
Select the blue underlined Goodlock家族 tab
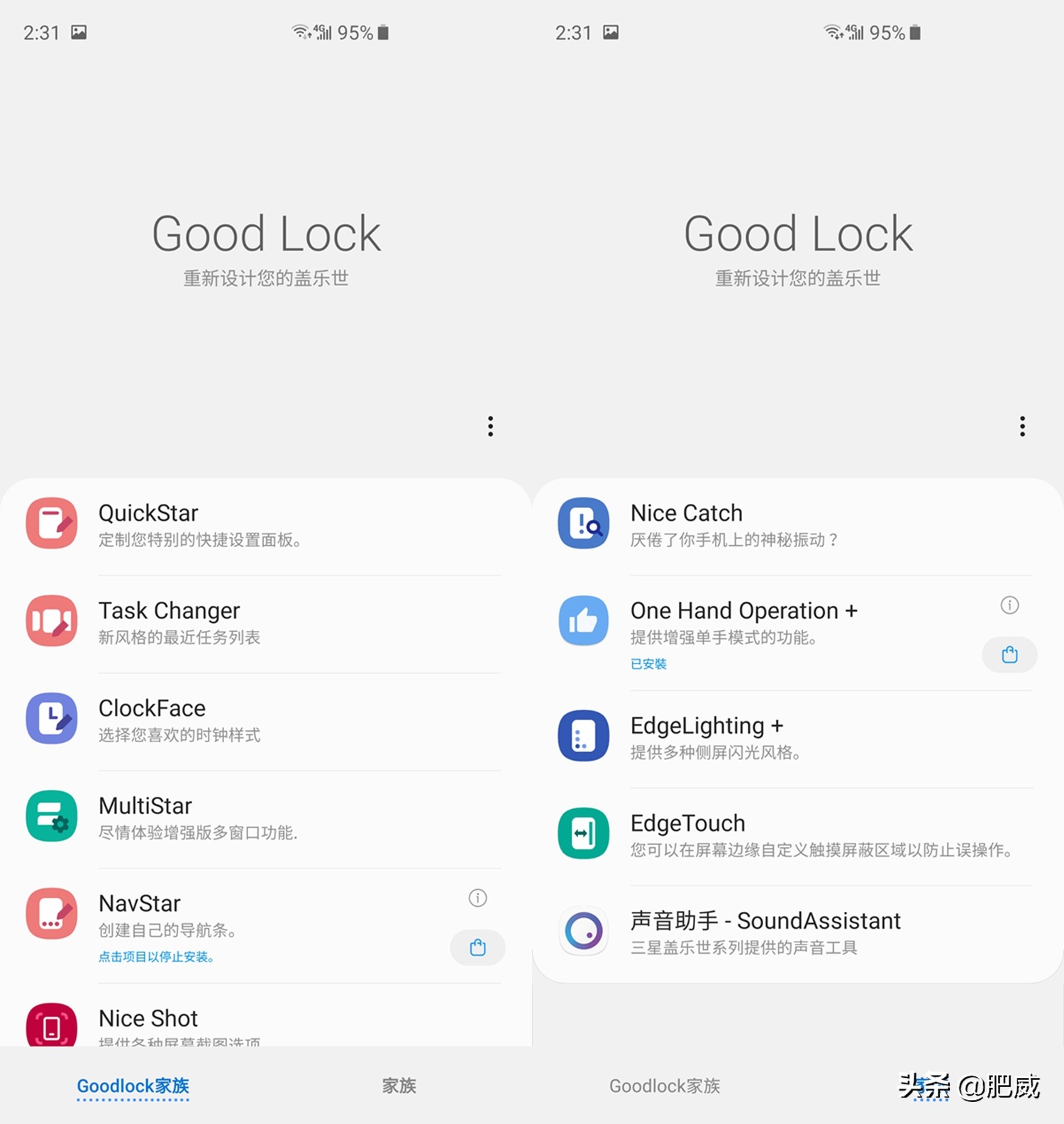click(x=133, y=1086)
